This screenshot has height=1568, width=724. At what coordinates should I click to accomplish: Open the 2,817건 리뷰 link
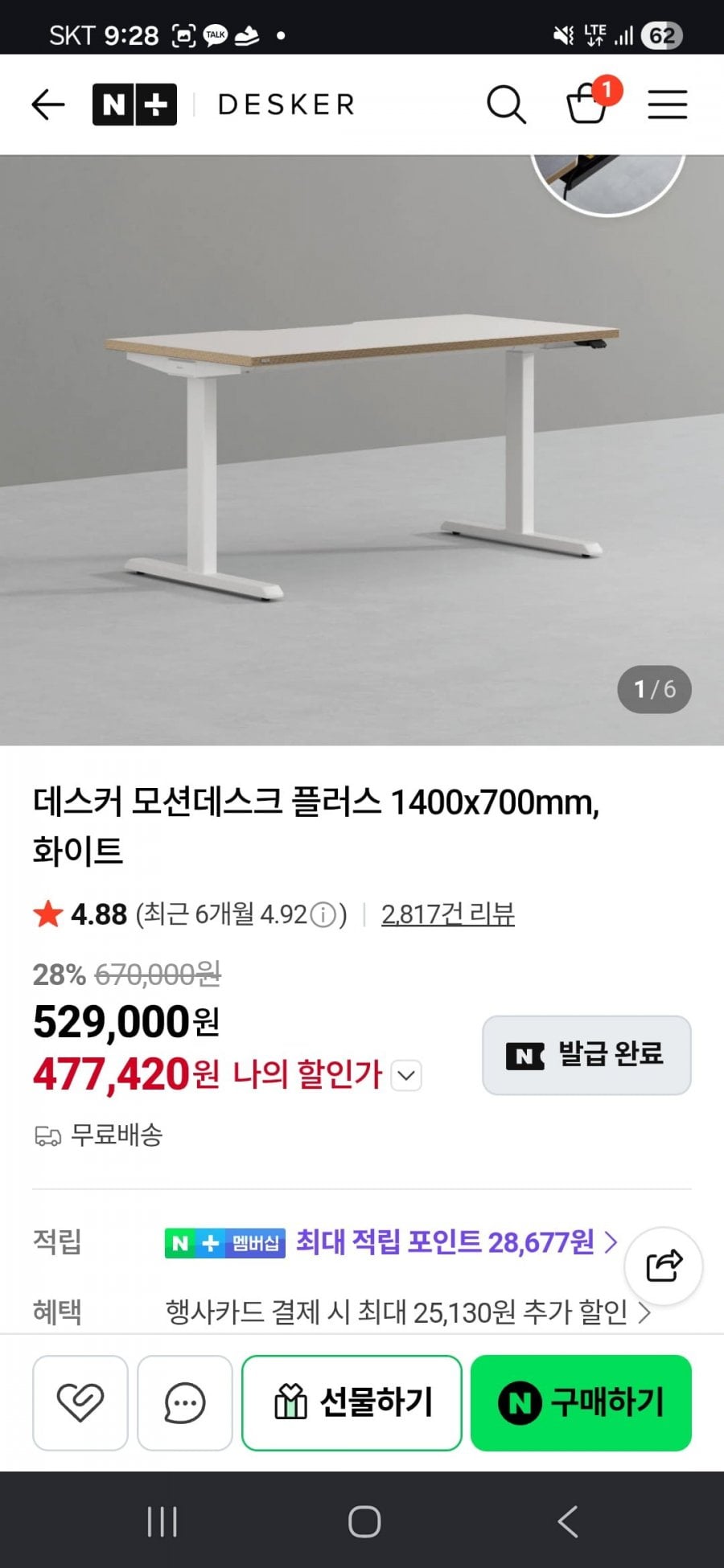coord(448,914)
